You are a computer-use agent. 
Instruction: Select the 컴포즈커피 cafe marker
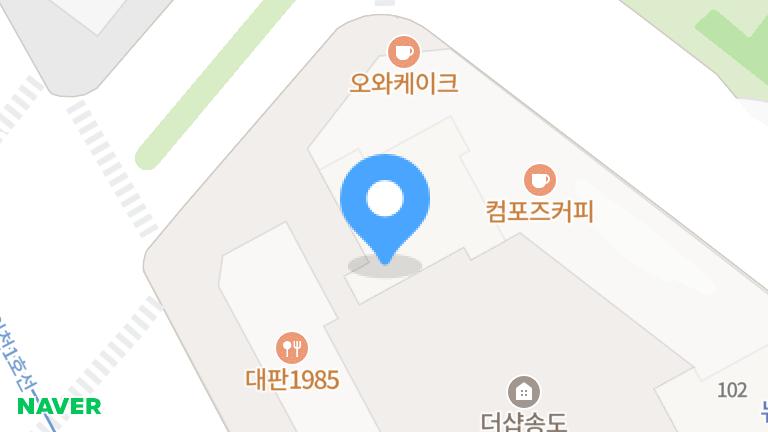tap(540, 180)
